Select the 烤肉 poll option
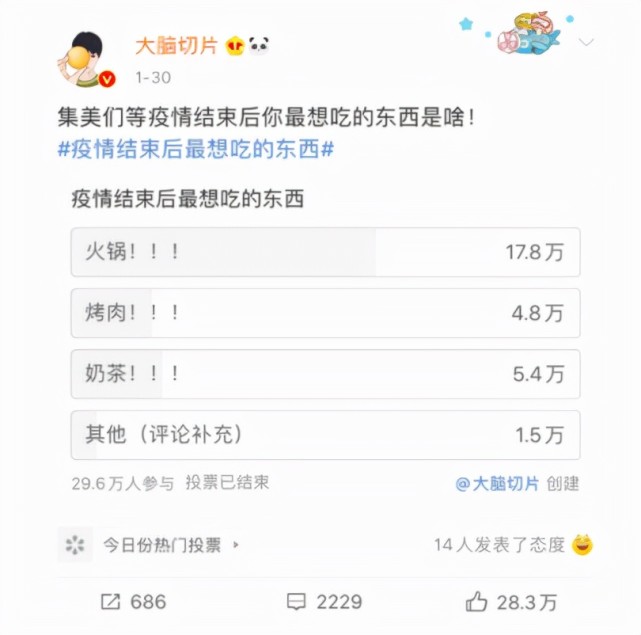Viewport: 641px width, 635px height. point(325,313)
